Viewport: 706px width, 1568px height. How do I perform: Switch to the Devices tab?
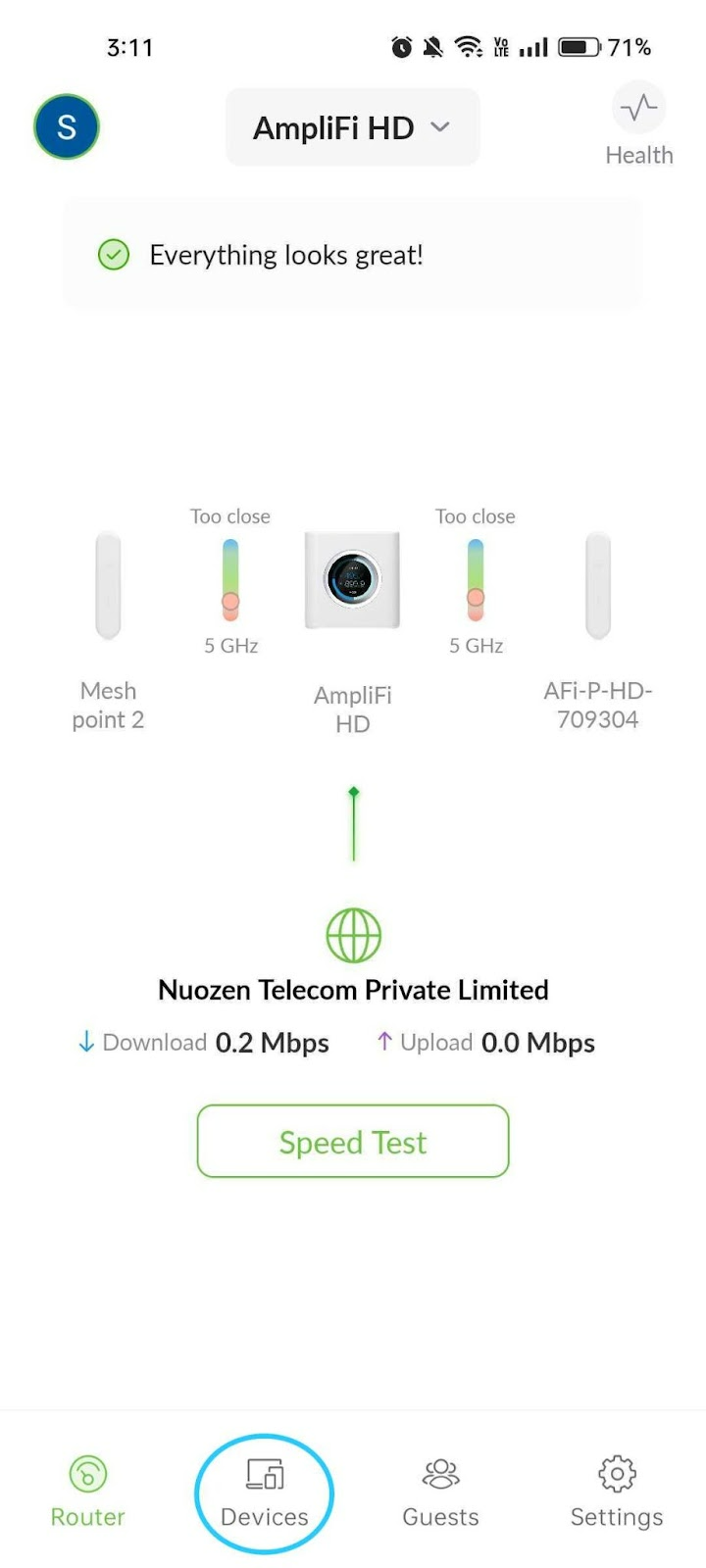coord(264,1493)
